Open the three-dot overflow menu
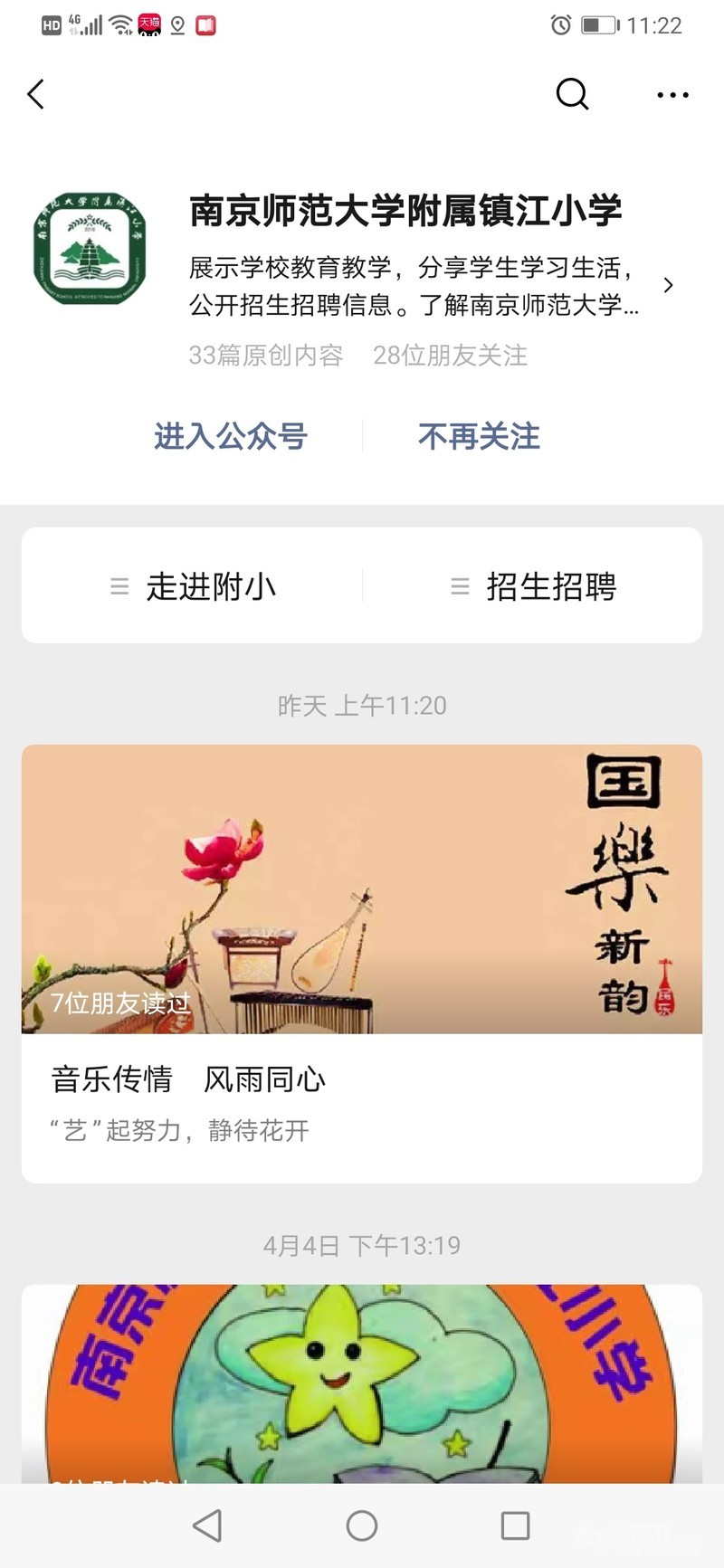This screenshot has width=724, height=1568. 672,94
